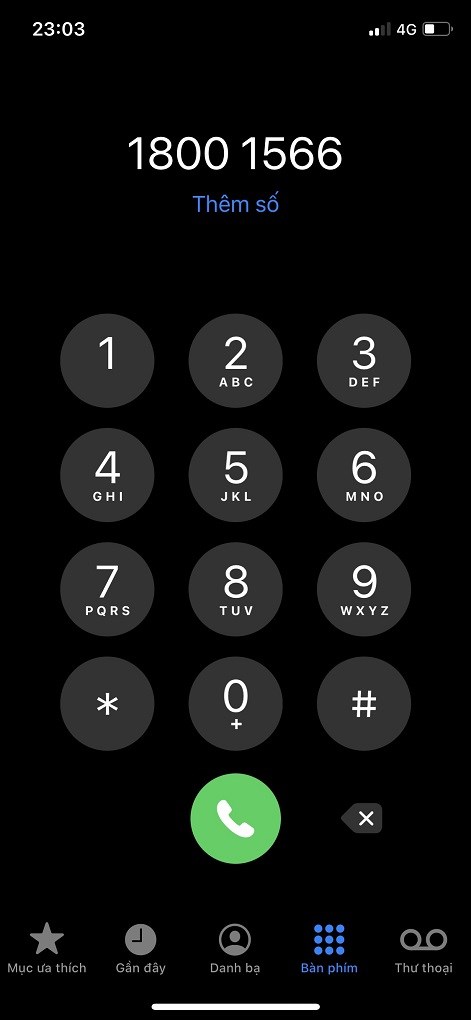471x1020 pixels.
Task: Dial digit 6 MNO
Action: pyautogui.click(x=364, y=476)
